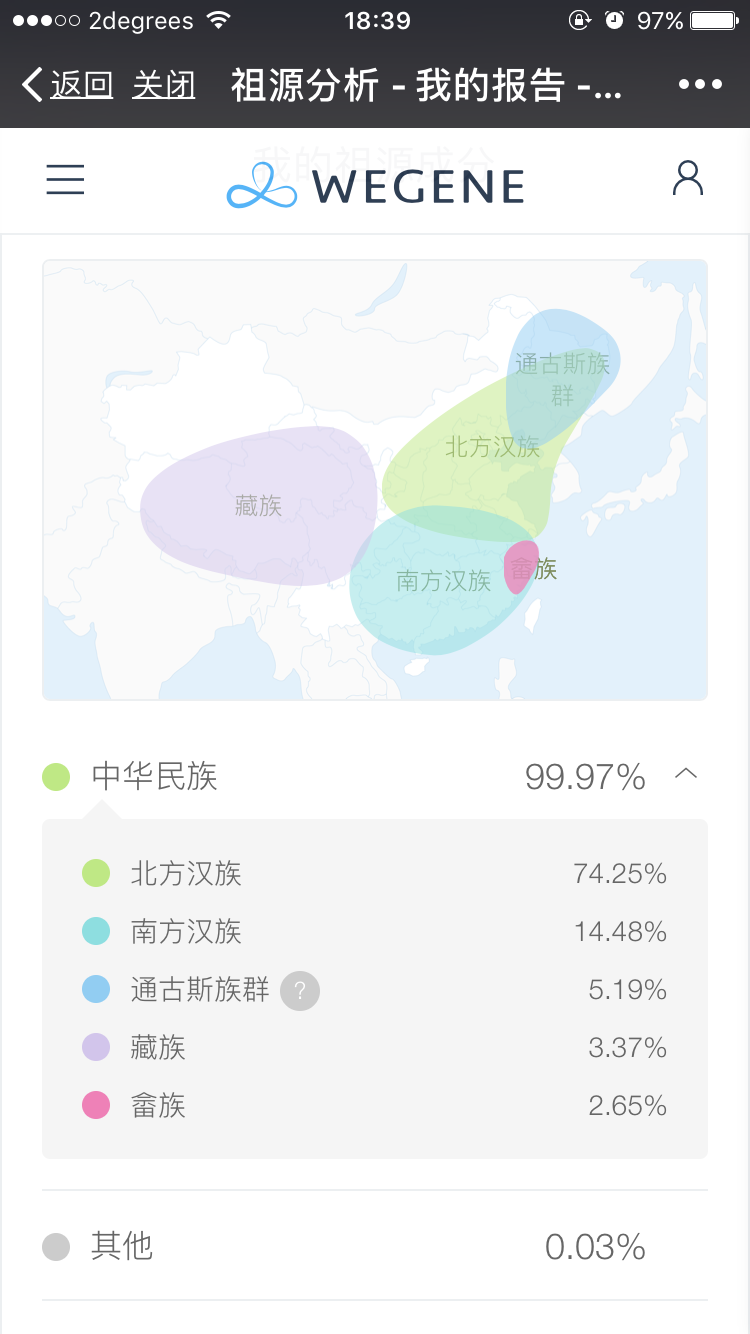Open the three-dot overflow menu

700,85
